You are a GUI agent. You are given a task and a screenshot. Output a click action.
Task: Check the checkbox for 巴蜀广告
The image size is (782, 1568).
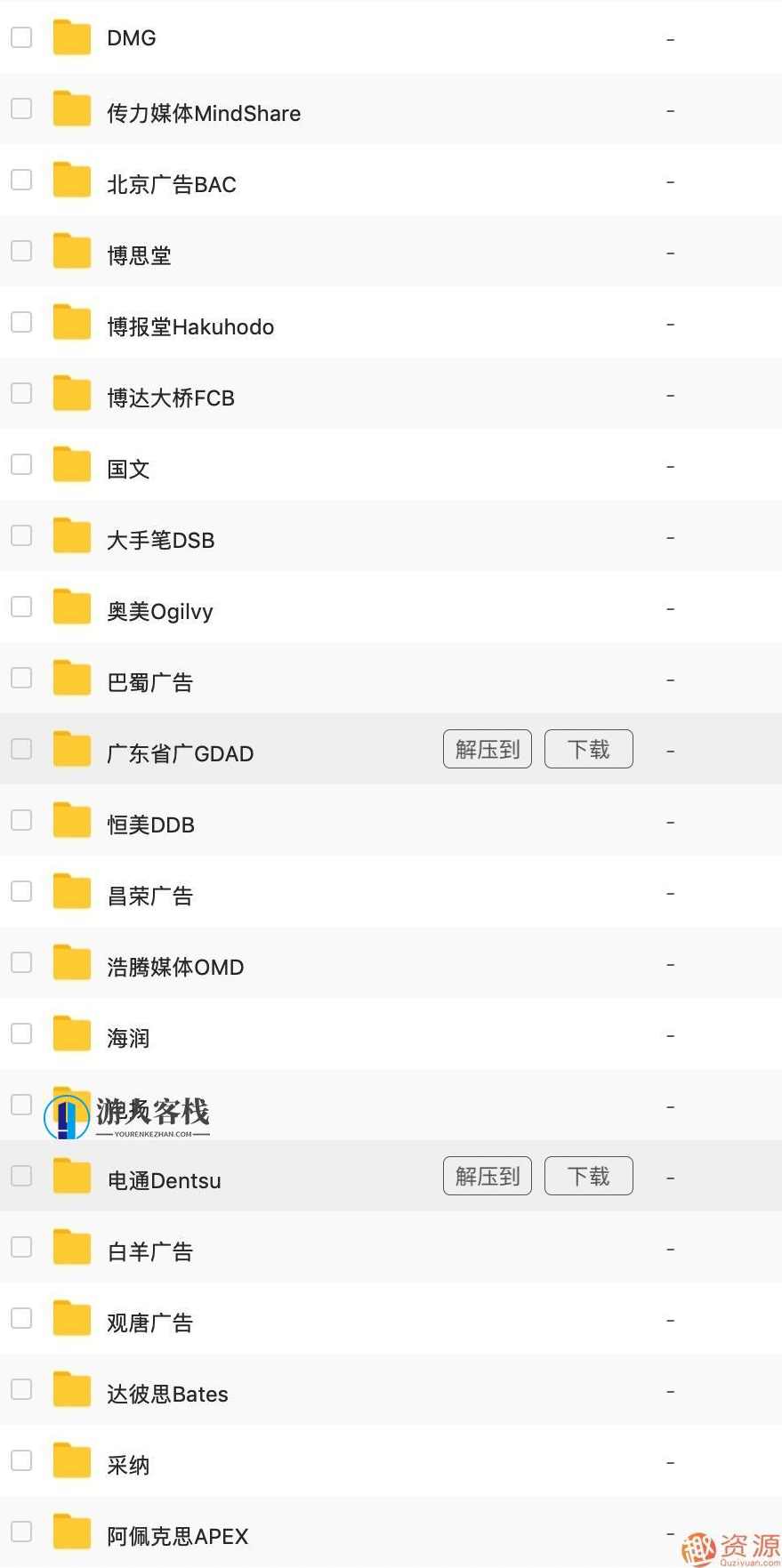(x=20, y=677)
